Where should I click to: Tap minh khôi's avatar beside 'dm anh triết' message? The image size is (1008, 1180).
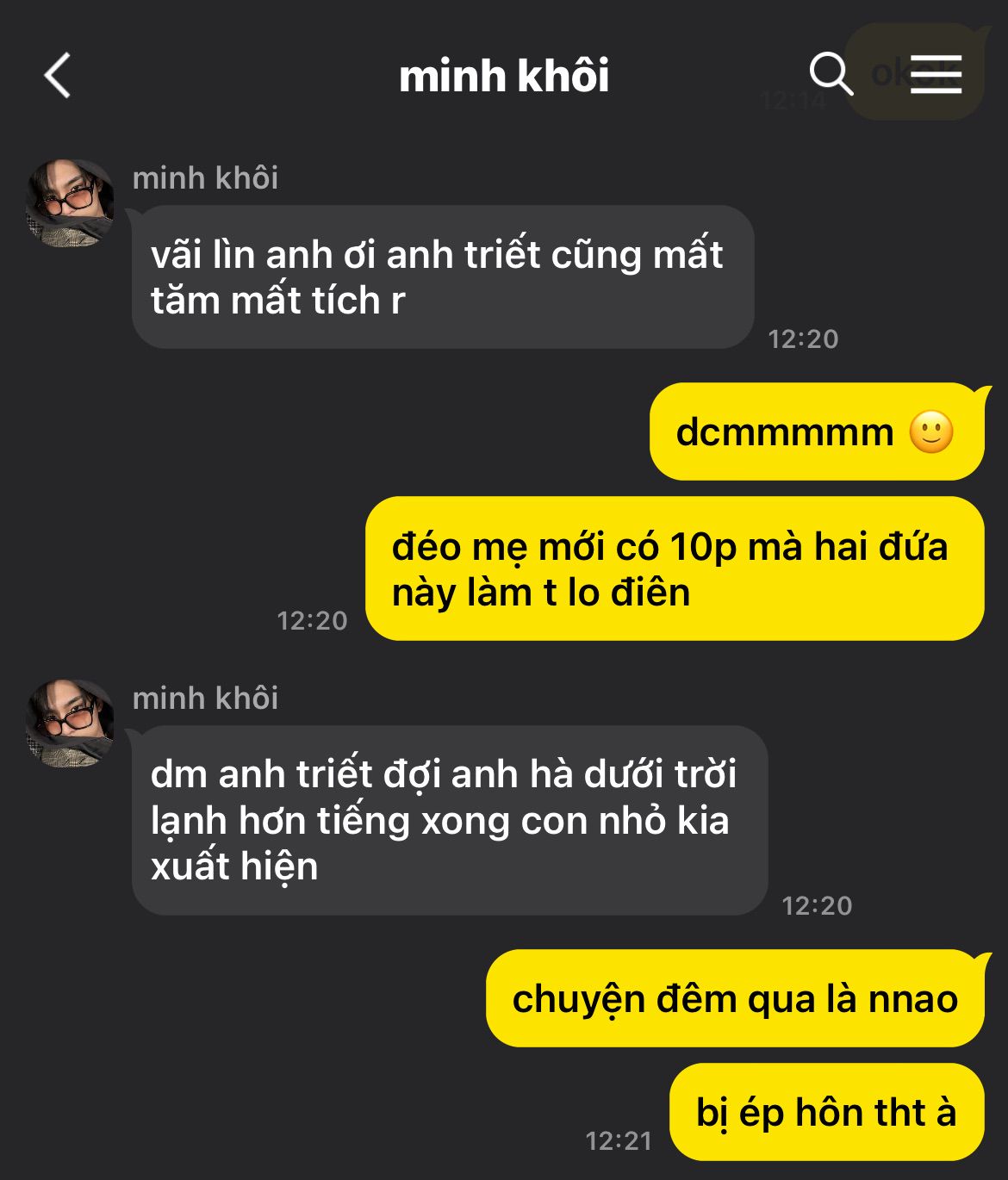pos(70,724)
